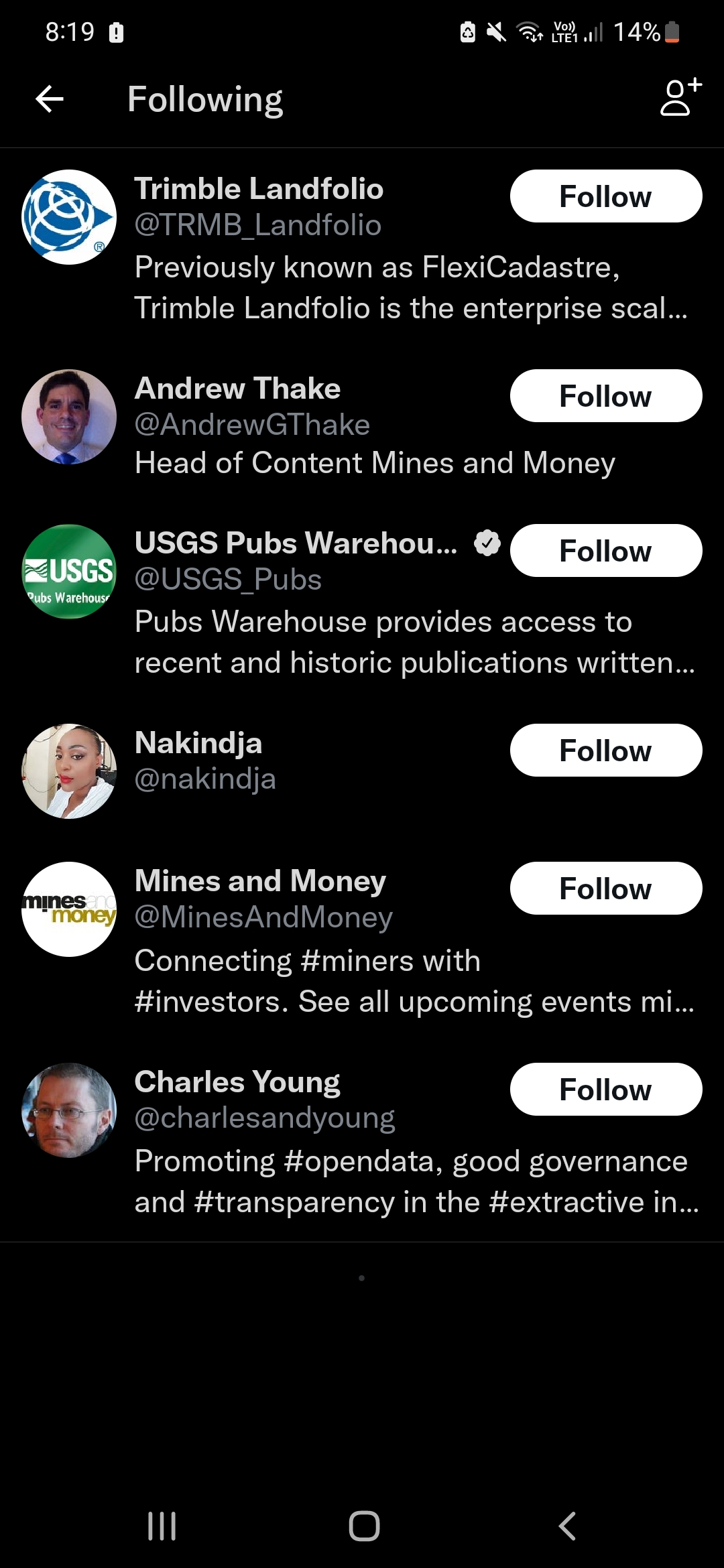This screenshot has width=724, height=1568.
Task: Tap the system home button
Action: click(364, 1526)
